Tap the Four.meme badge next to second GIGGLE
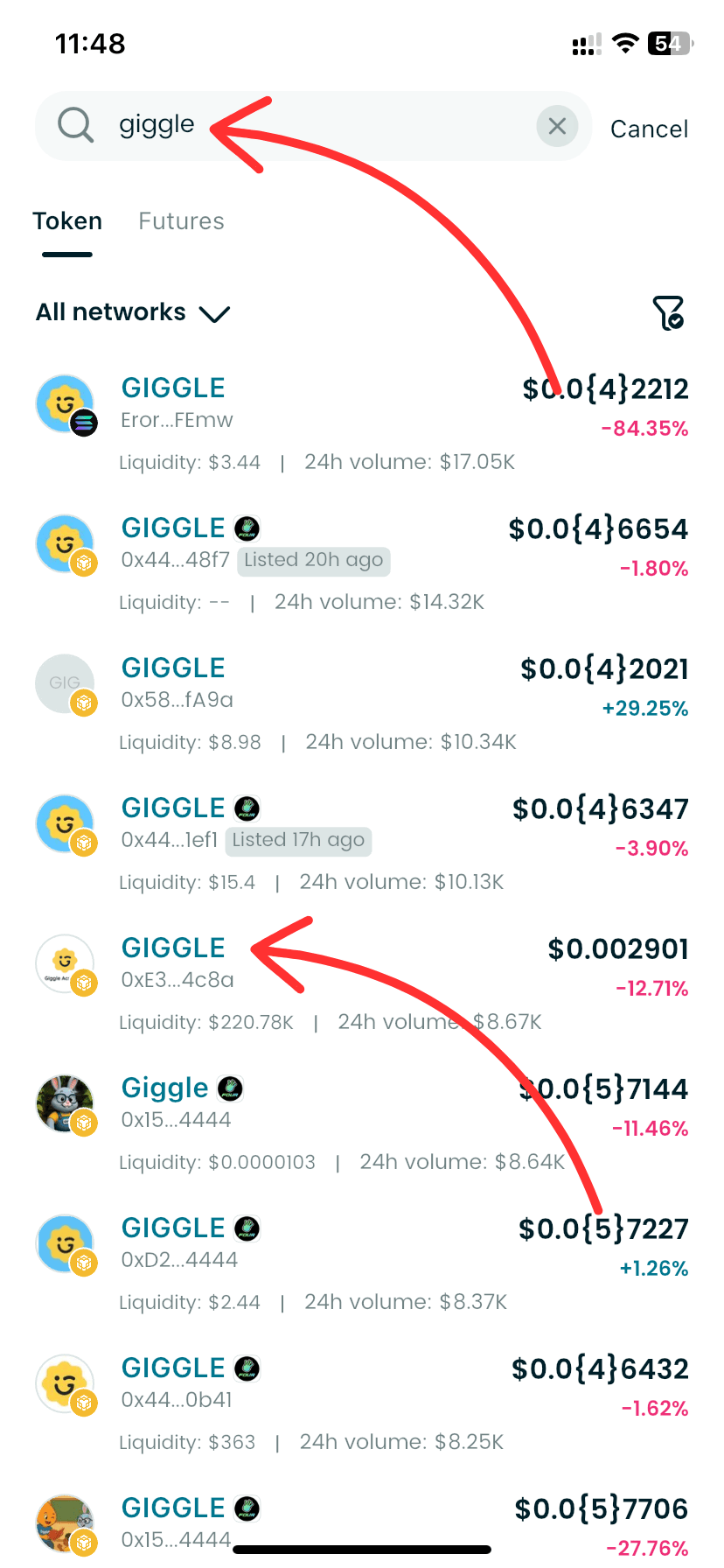The width and height of the screenshot is (724, 1568). [x=246, y=527]
